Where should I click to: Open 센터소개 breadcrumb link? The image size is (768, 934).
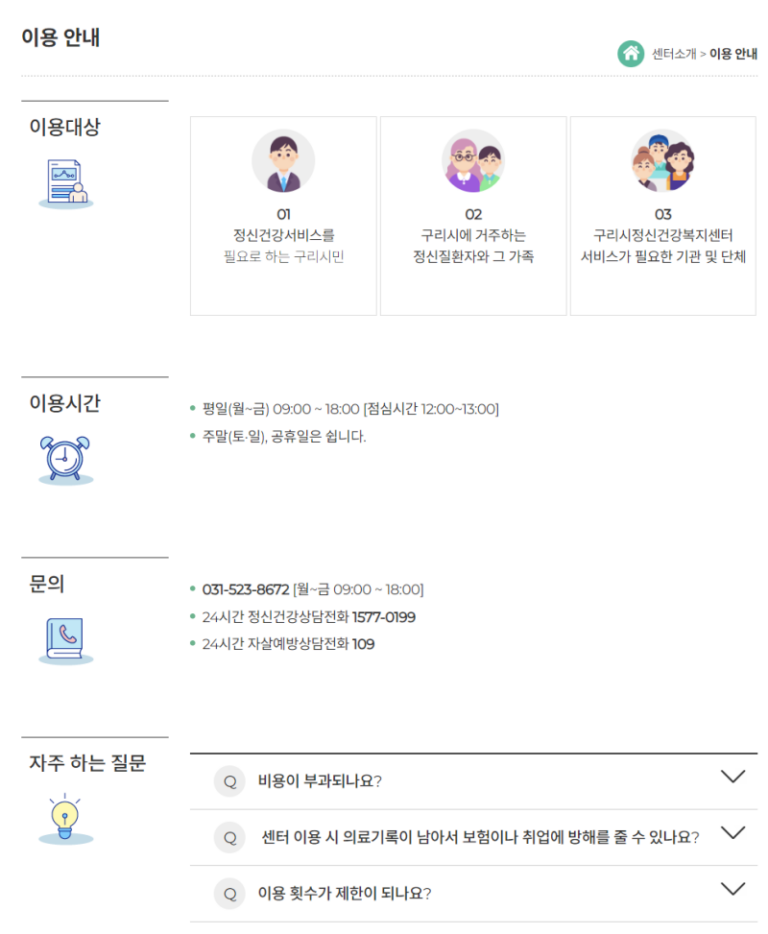[673, 54]
